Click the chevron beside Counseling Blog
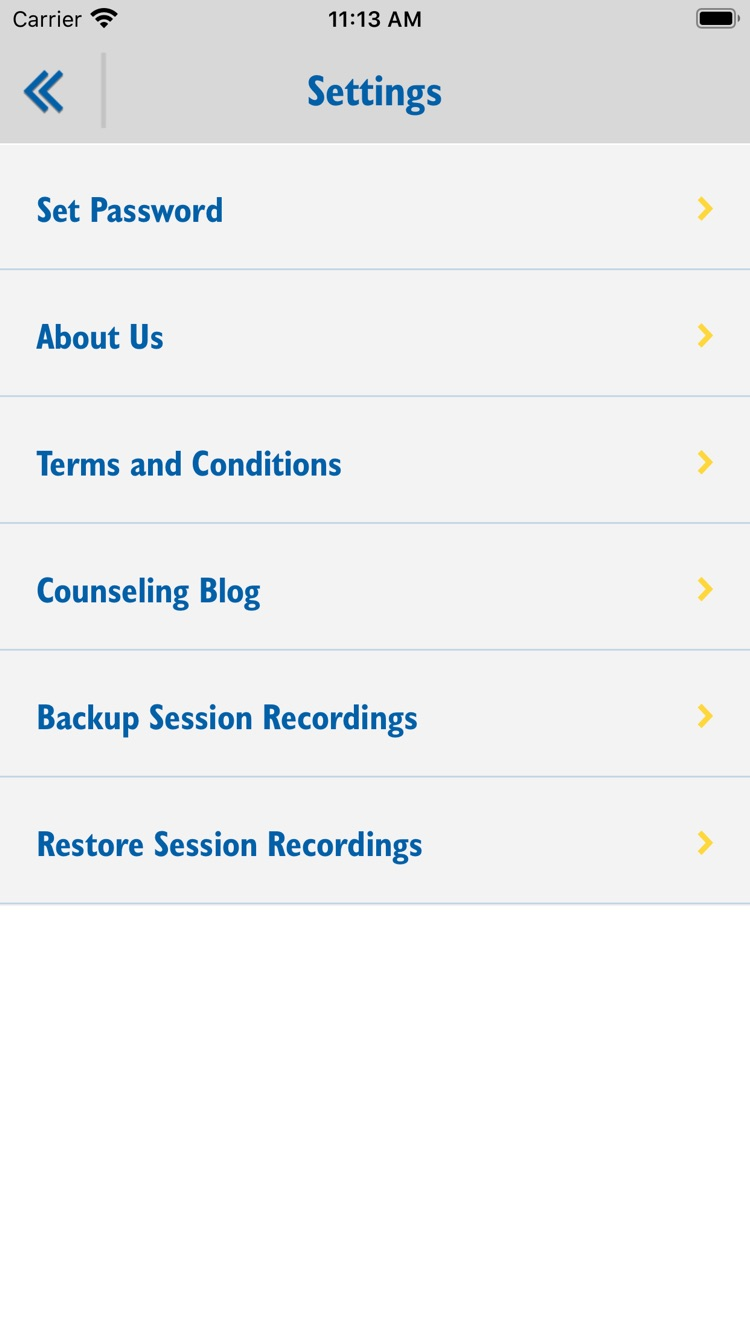750x1334 pixels. pos(705,590)
